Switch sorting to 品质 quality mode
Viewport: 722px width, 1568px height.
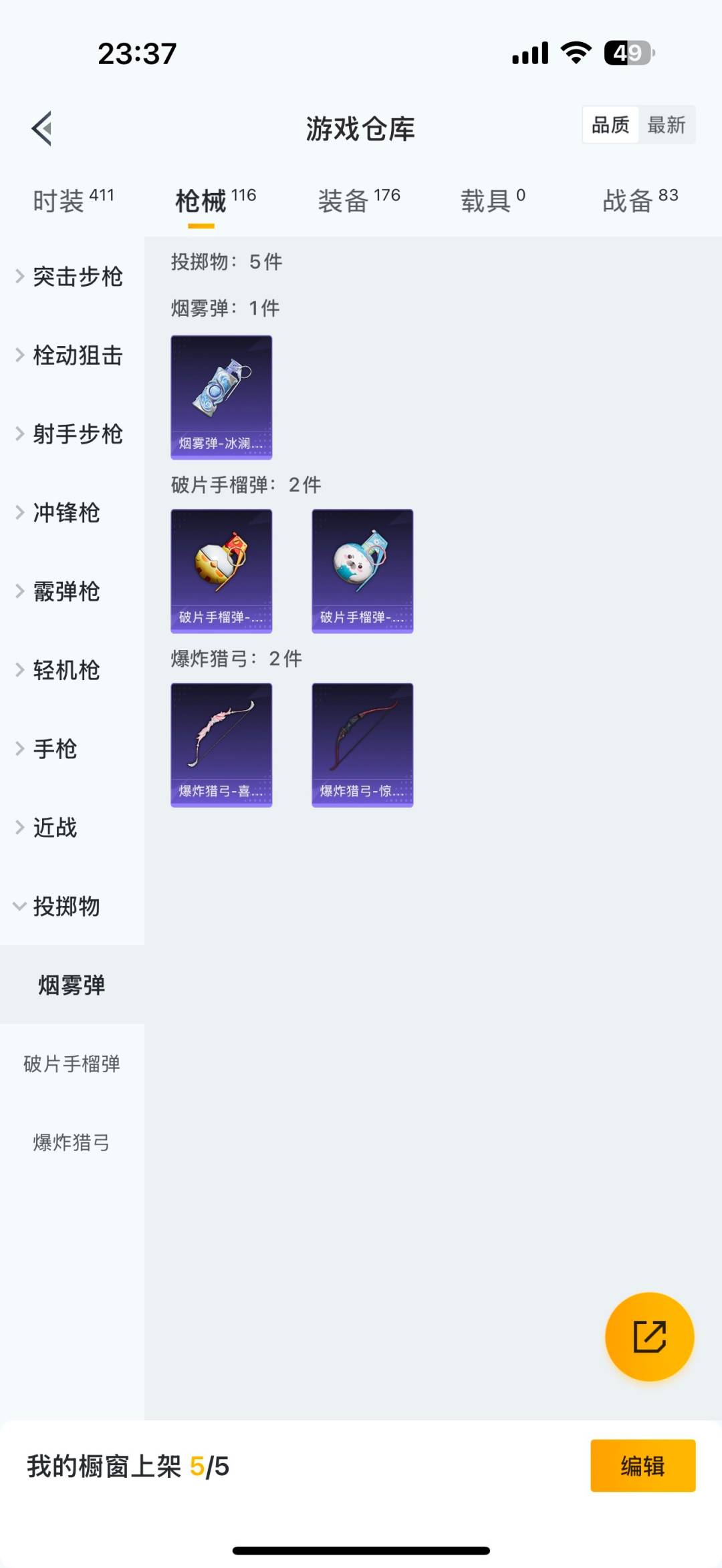[609, 125]
